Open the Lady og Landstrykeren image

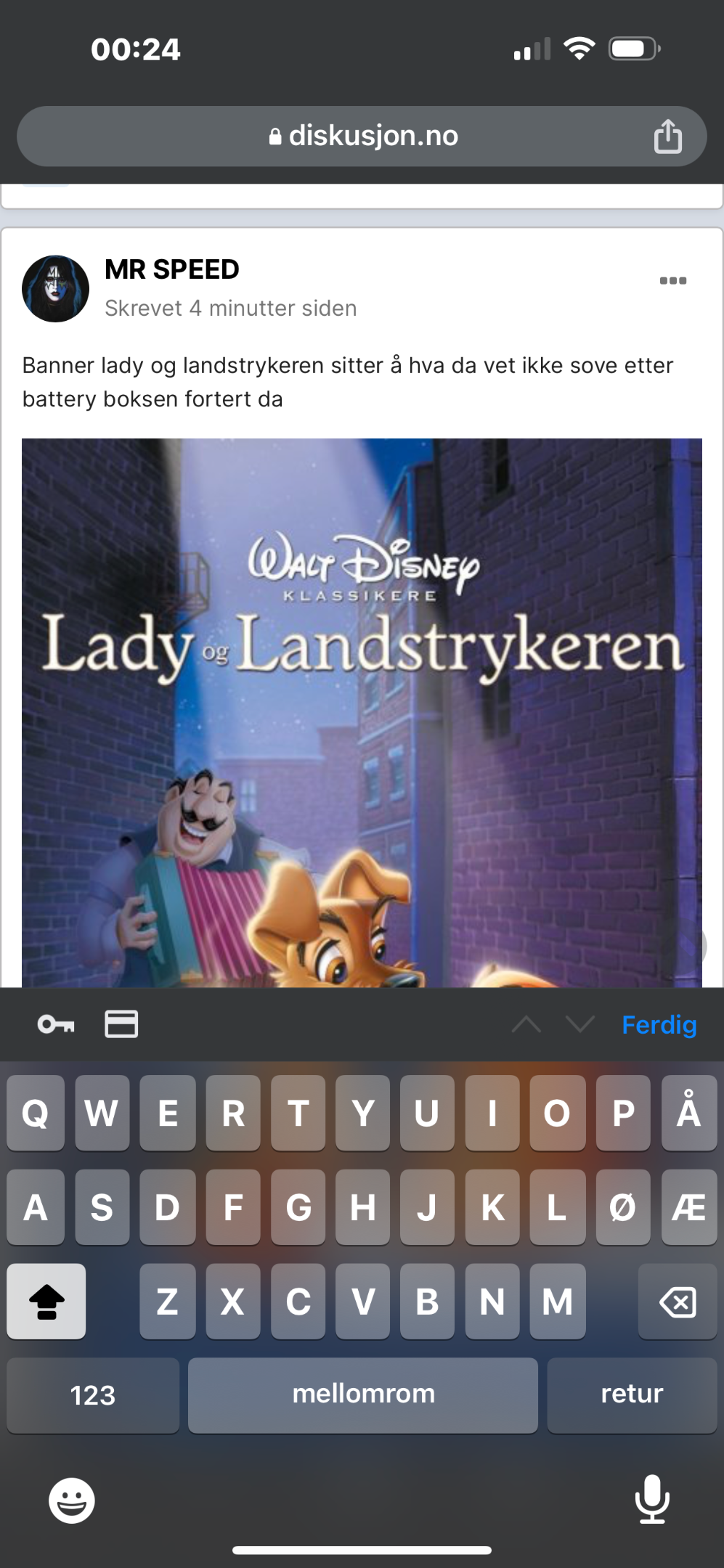click(362, 713)
